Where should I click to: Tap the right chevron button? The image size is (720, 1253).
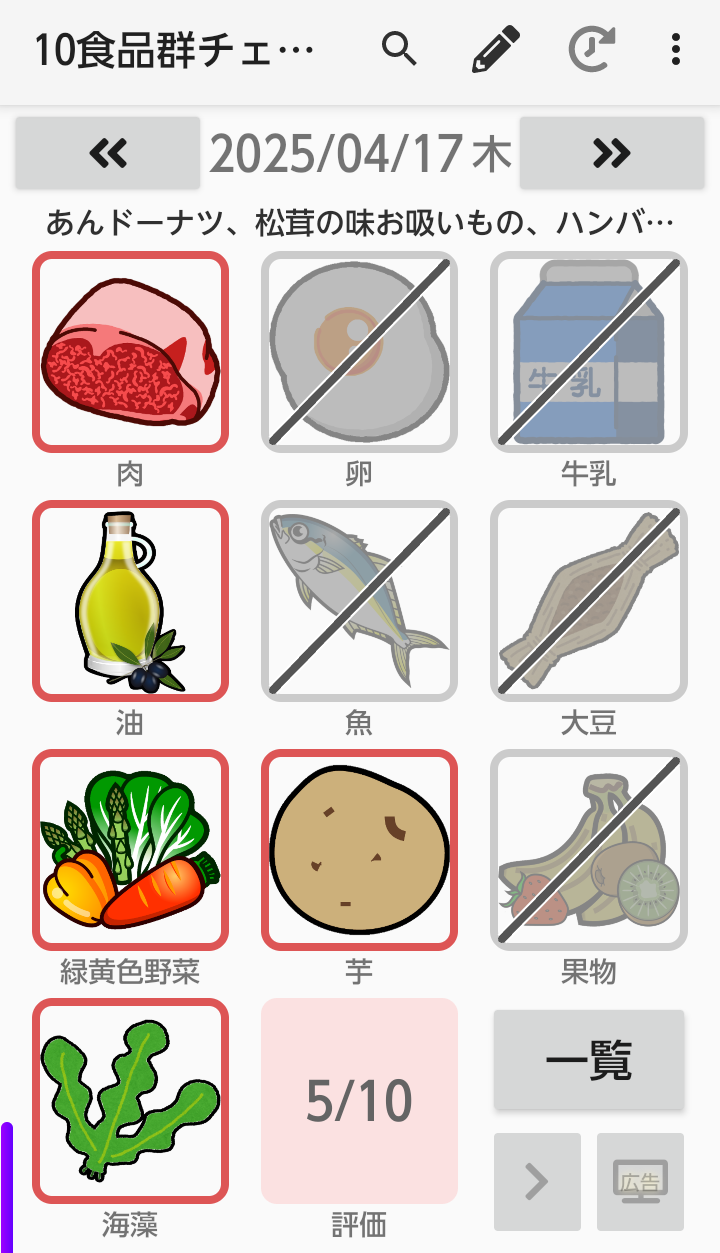[x=537, y=1182]
